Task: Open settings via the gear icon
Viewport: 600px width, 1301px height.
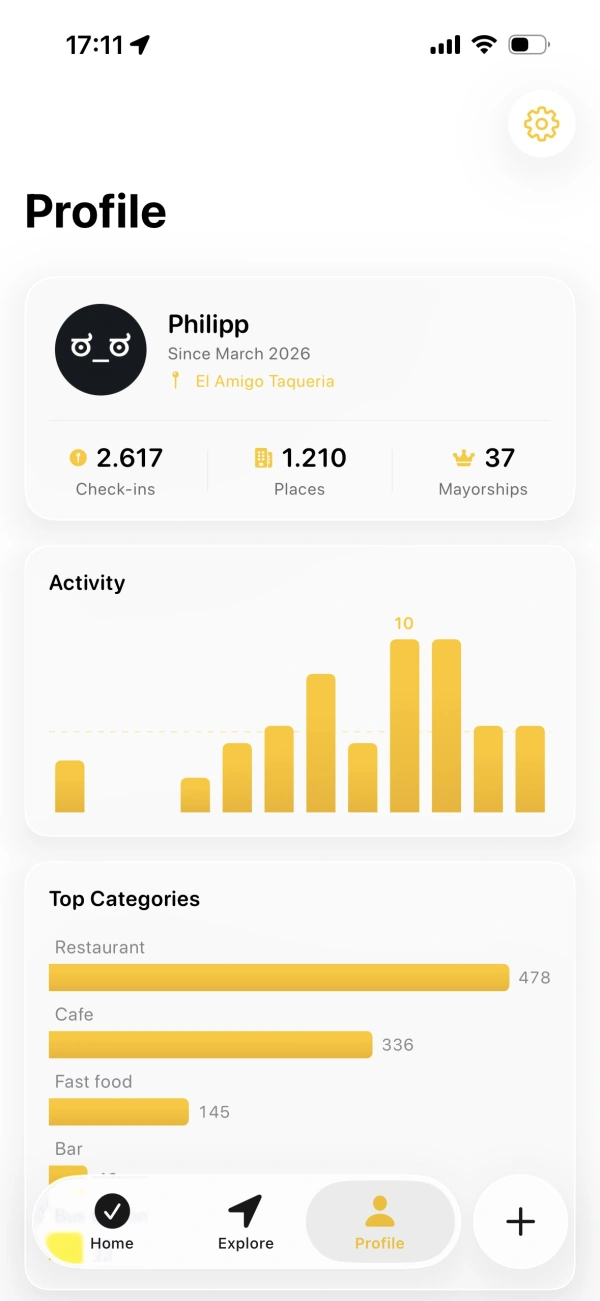Action: (541, 124)
